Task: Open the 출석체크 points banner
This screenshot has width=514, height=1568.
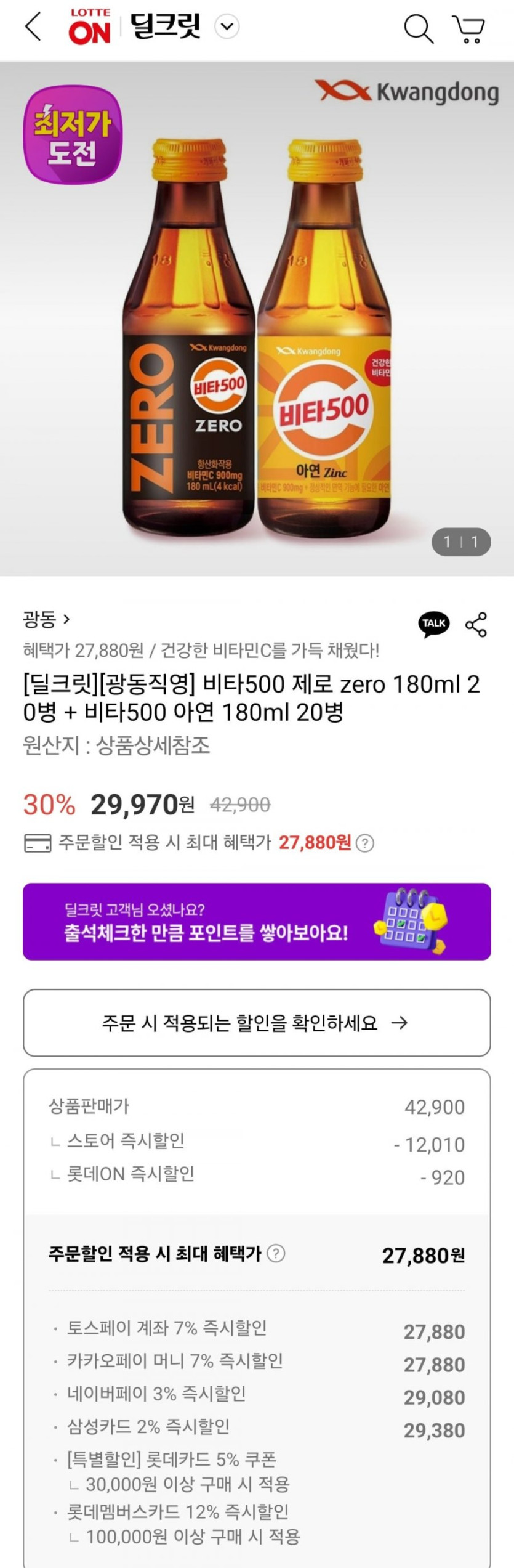Action: [257, 921]
